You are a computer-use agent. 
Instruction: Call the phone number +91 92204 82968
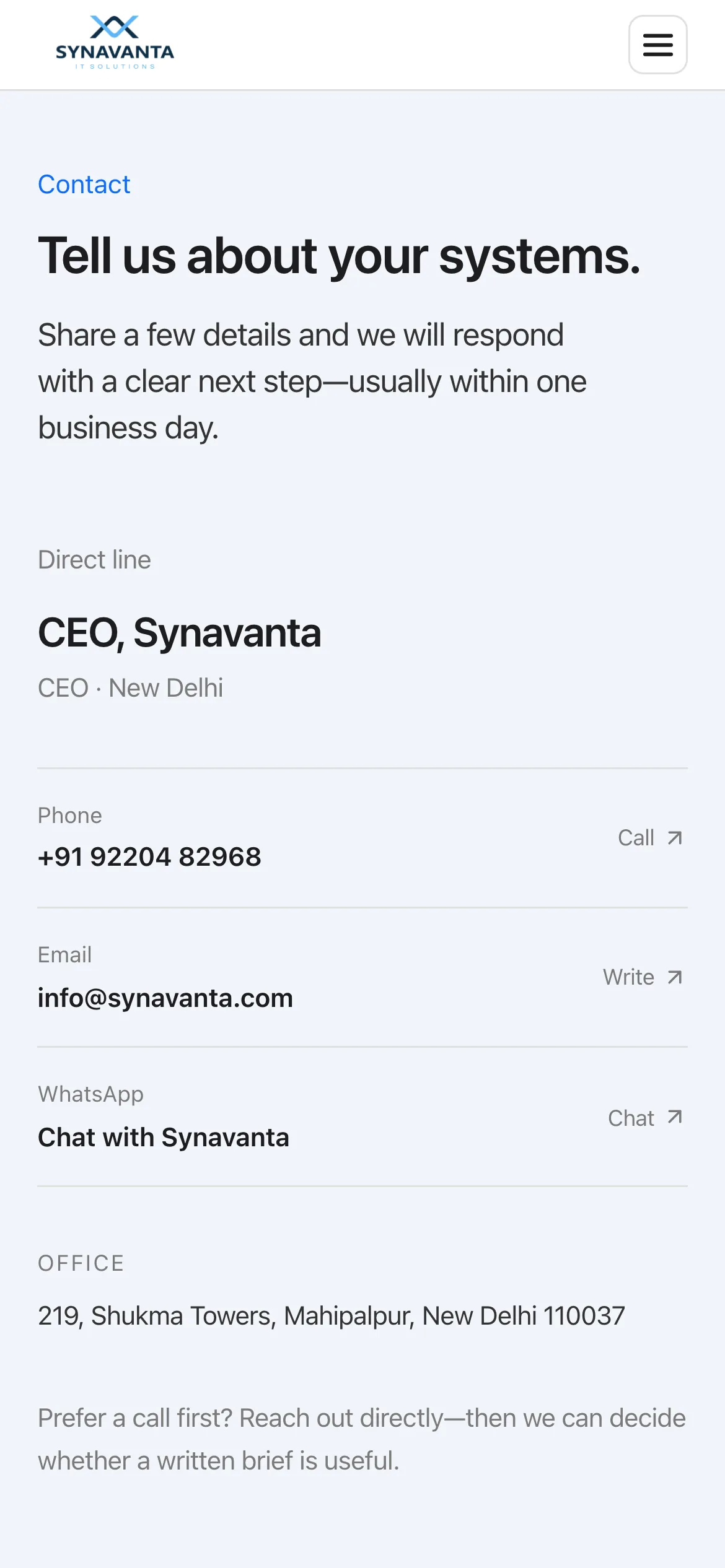coord(362,838)
